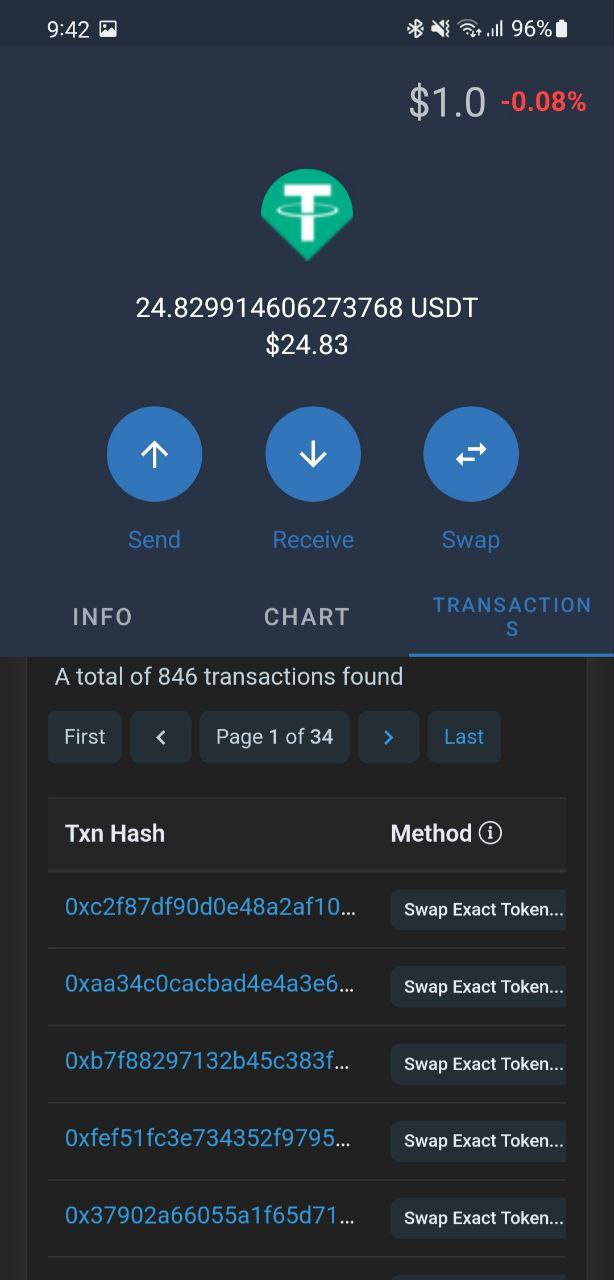Open transaction 0xaa34c0cacbad4e4a3e6

coord(209,985)
